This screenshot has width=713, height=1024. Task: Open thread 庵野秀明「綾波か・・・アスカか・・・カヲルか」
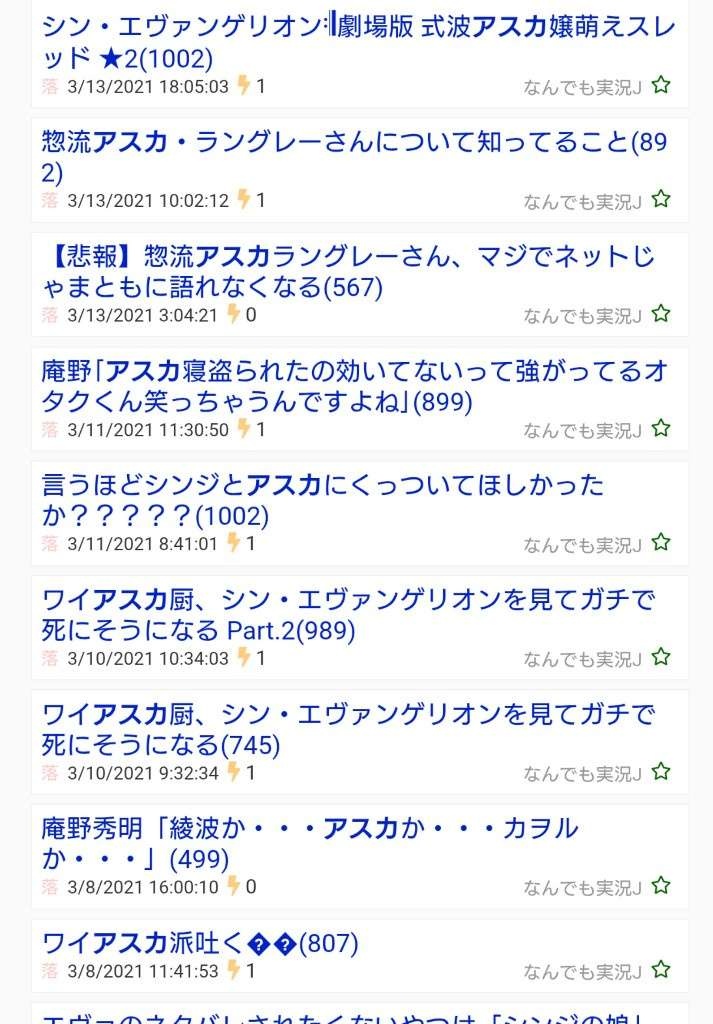[310, 842]
